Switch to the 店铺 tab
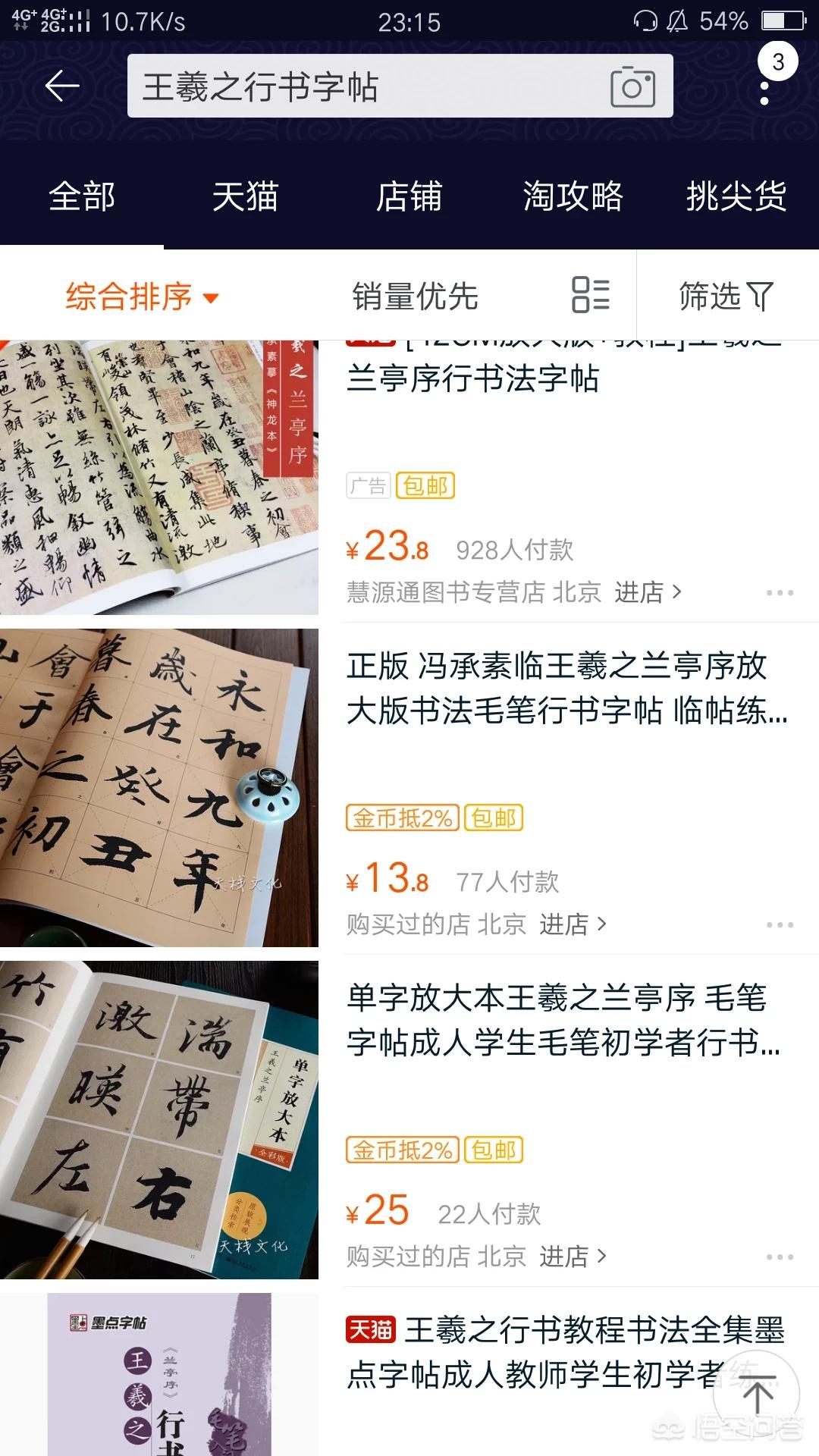Screen dimensions: 819x1456 click(x=409, y=196)
